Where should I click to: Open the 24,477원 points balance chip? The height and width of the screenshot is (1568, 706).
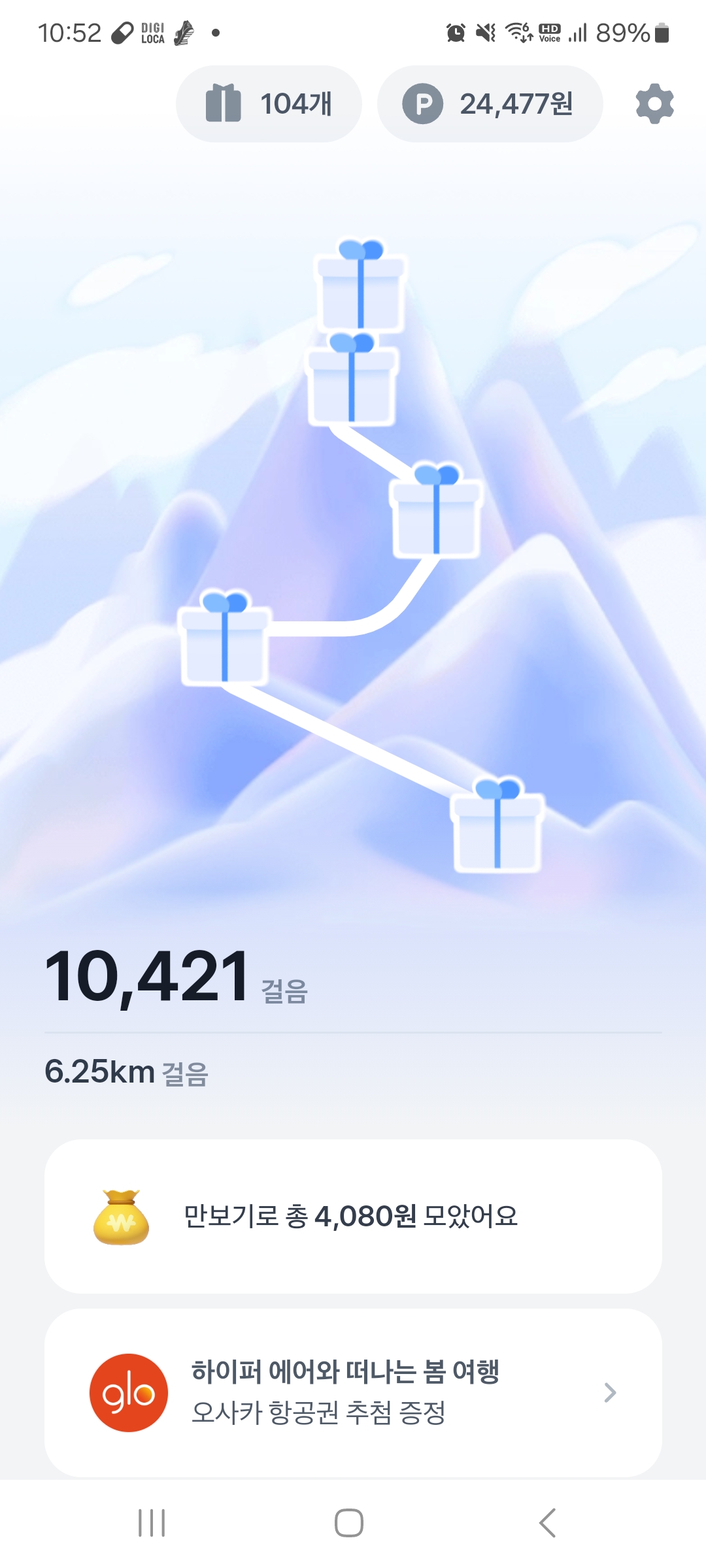point(490,104)
